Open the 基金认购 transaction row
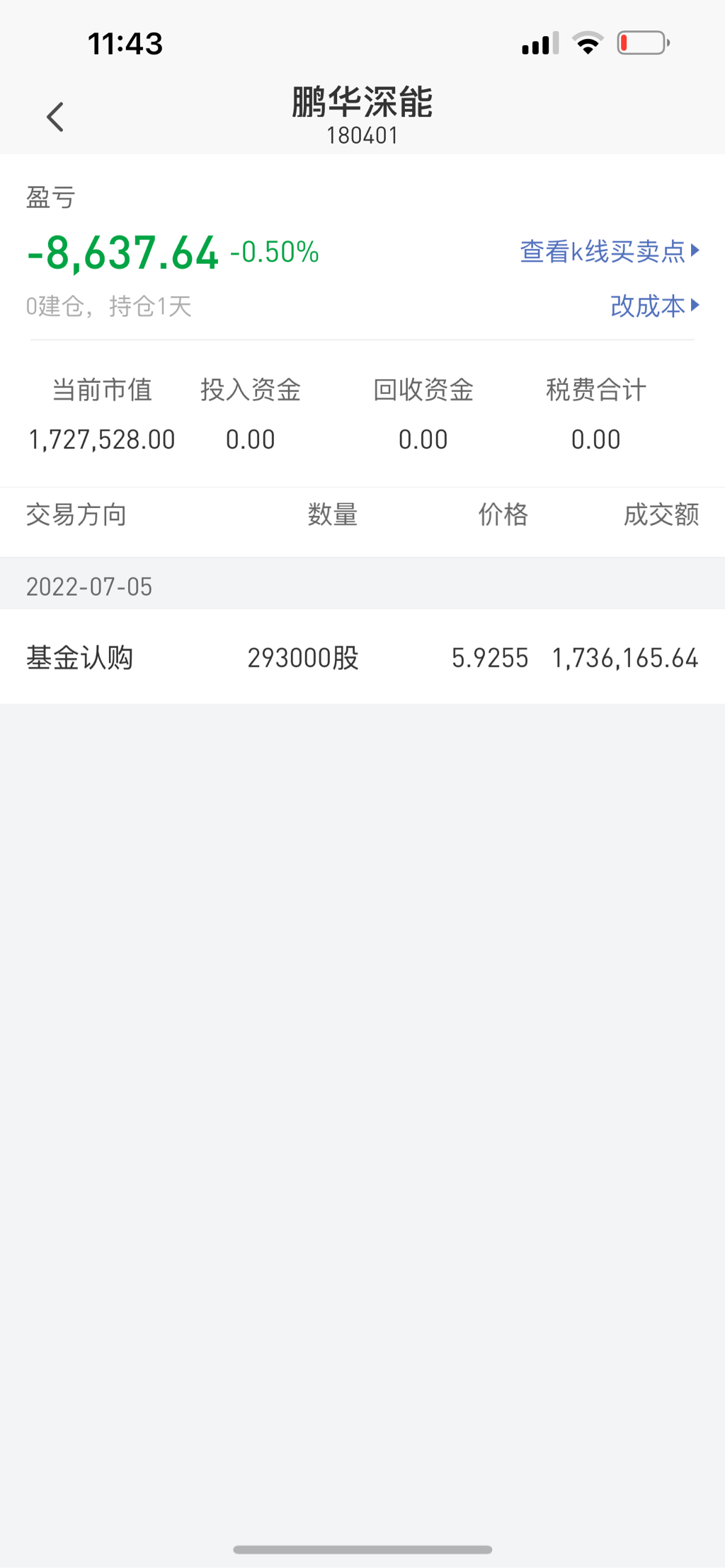 (362, 657)
